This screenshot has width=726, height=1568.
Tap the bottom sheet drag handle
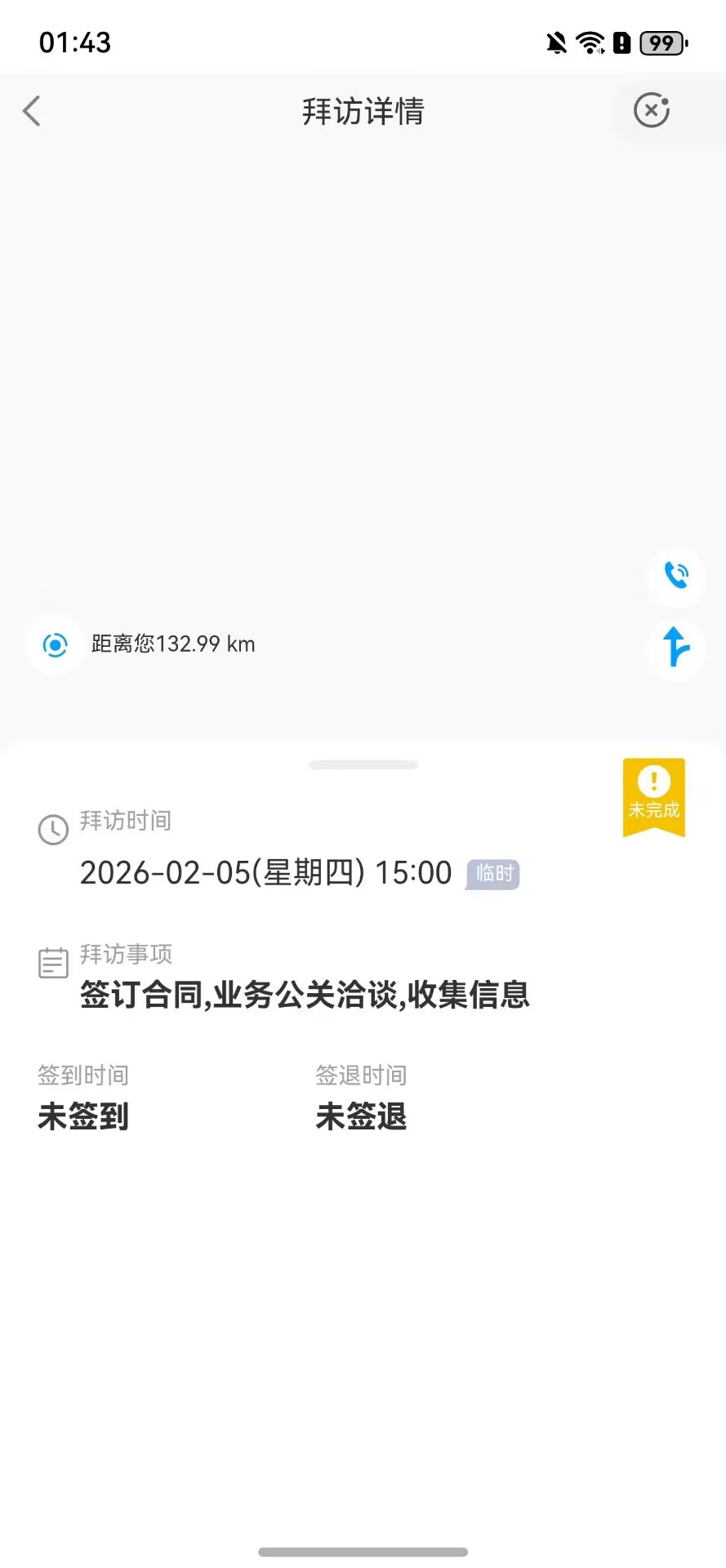click(363, 765)
